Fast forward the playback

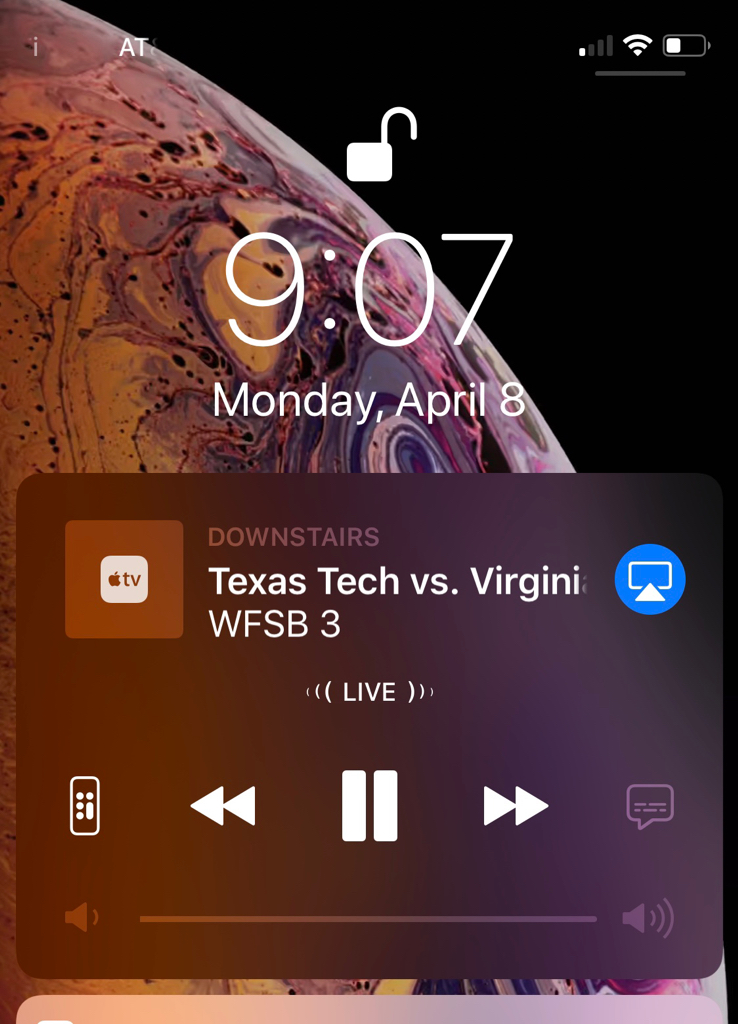(x=516, y=806)
